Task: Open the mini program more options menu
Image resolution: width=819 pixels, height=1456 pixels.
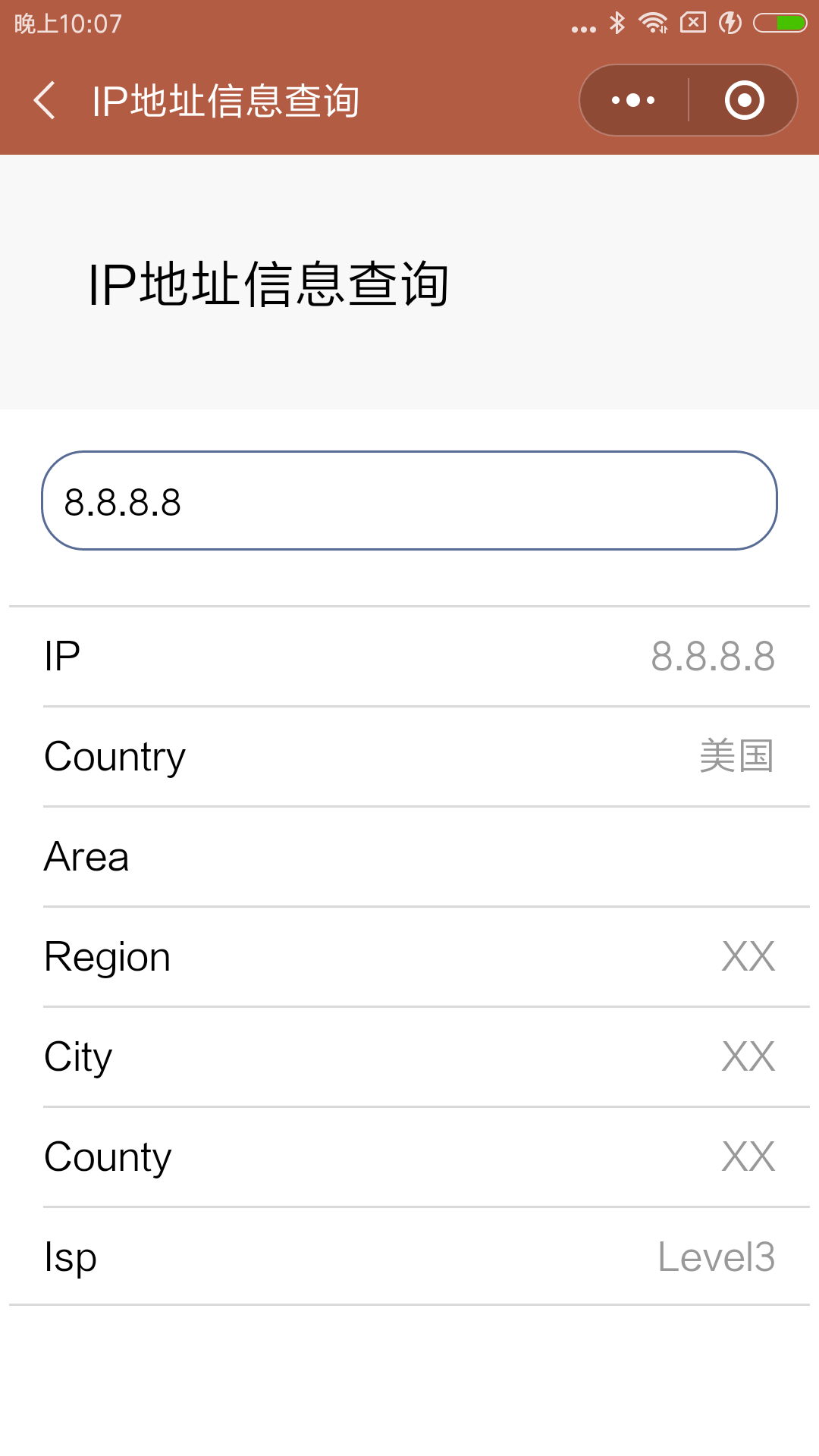Action: (x=634, y=100)
